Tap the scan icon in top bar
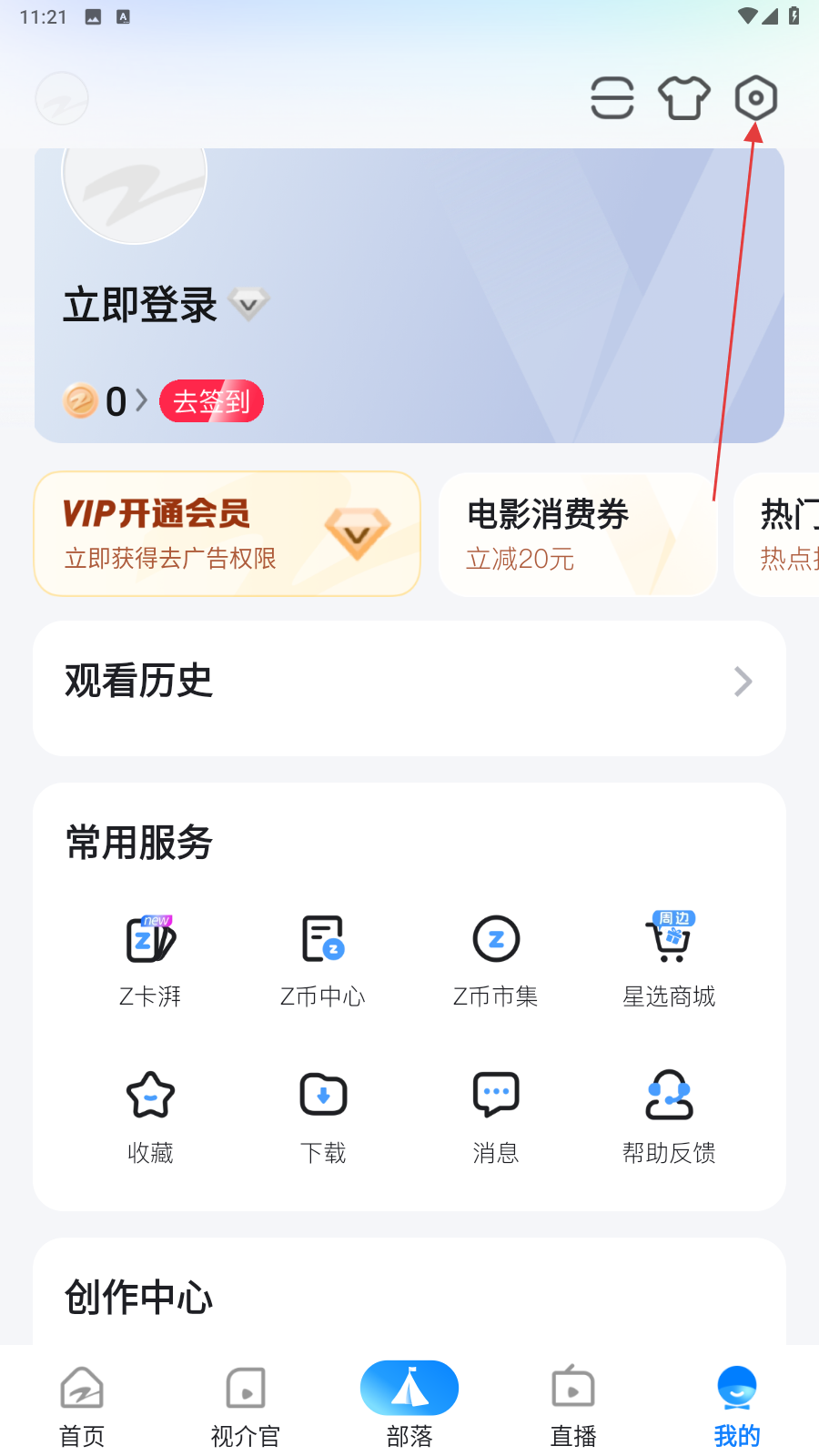Viewport: 819px width, 1456px height. (x=612, y=98)
